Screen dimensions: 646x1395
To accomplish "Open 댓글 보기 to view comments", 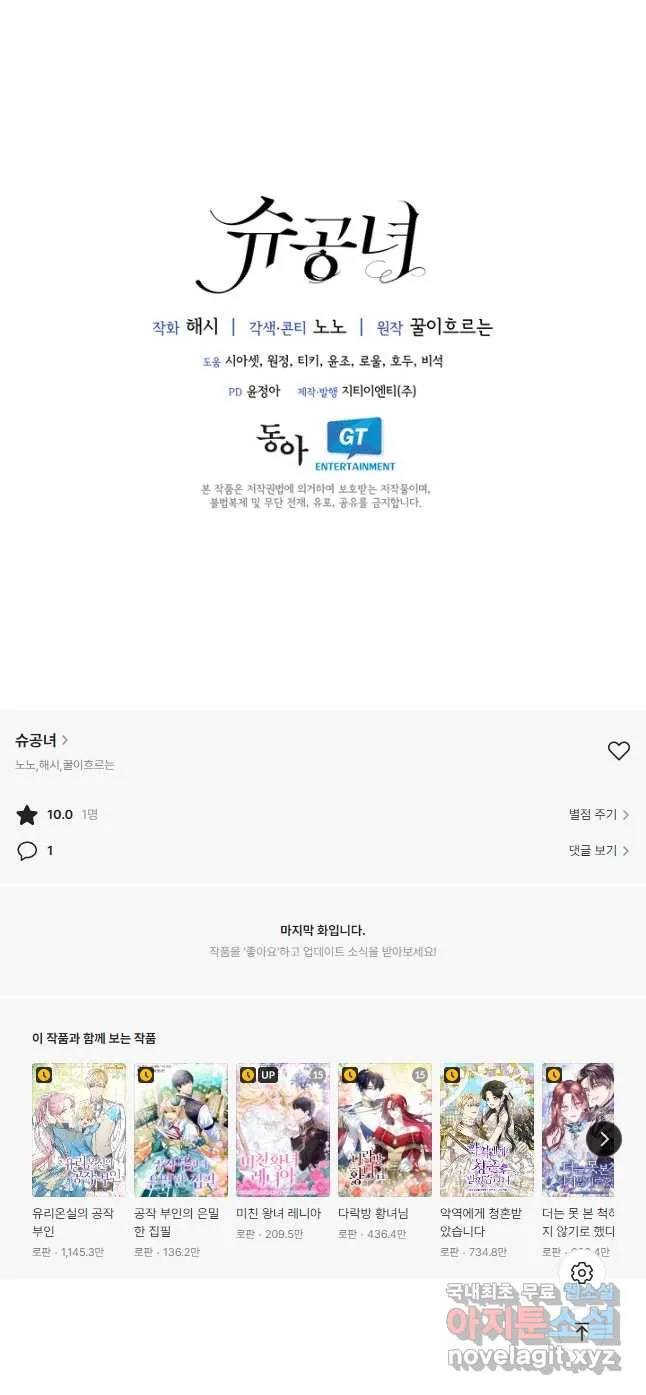I will click(x=599, y=851).
